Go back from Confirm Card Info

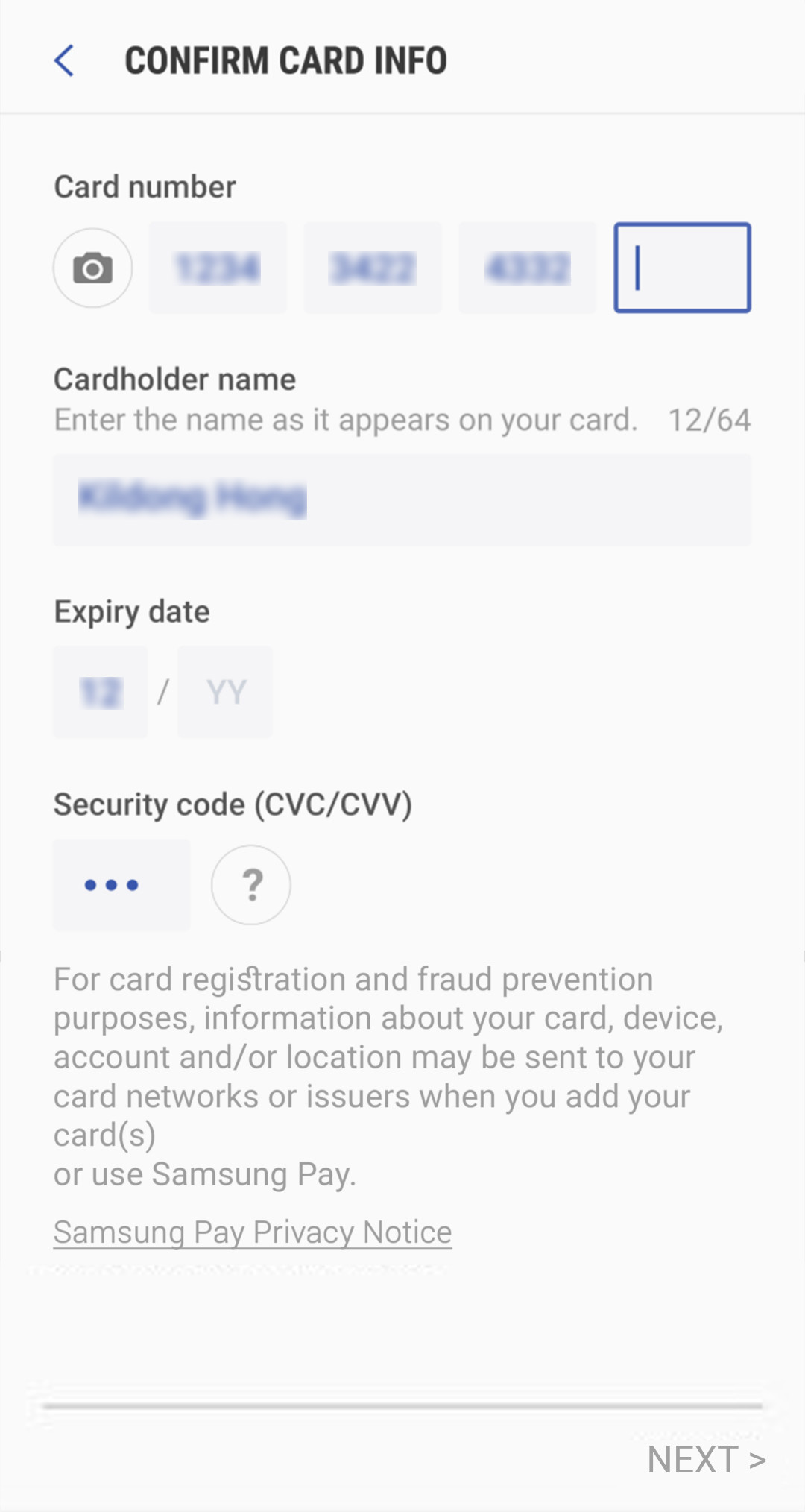pos(64,60)
